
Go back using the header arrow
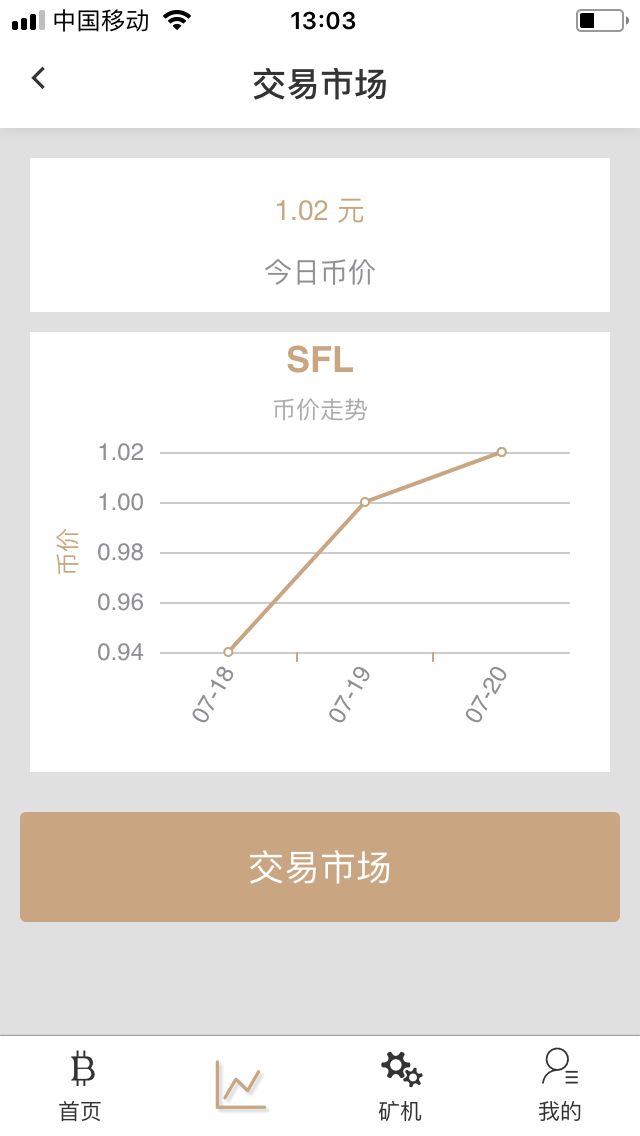(x=38, y=79)
